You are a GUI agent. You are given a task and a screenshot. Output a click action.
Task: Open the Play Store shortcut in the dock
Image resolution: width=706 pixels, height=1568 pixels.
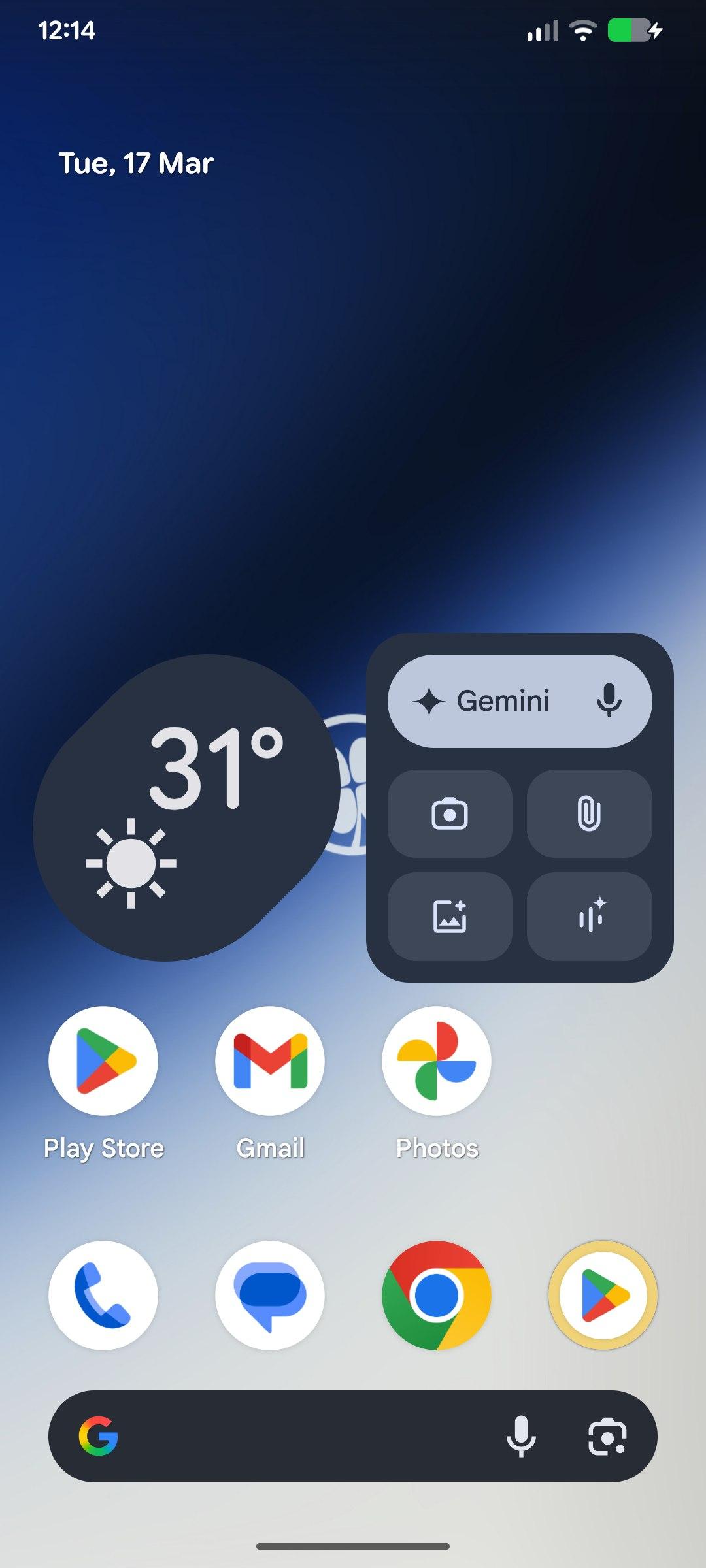click(x=603, y=1295)
